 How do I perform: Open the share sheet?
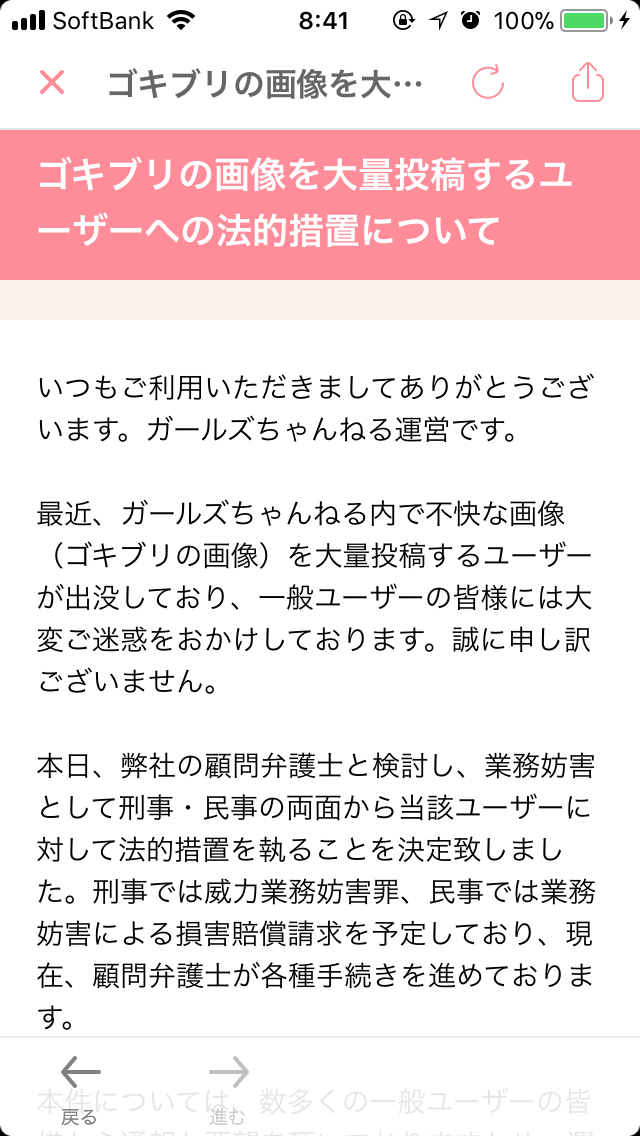tap(588, 82)
